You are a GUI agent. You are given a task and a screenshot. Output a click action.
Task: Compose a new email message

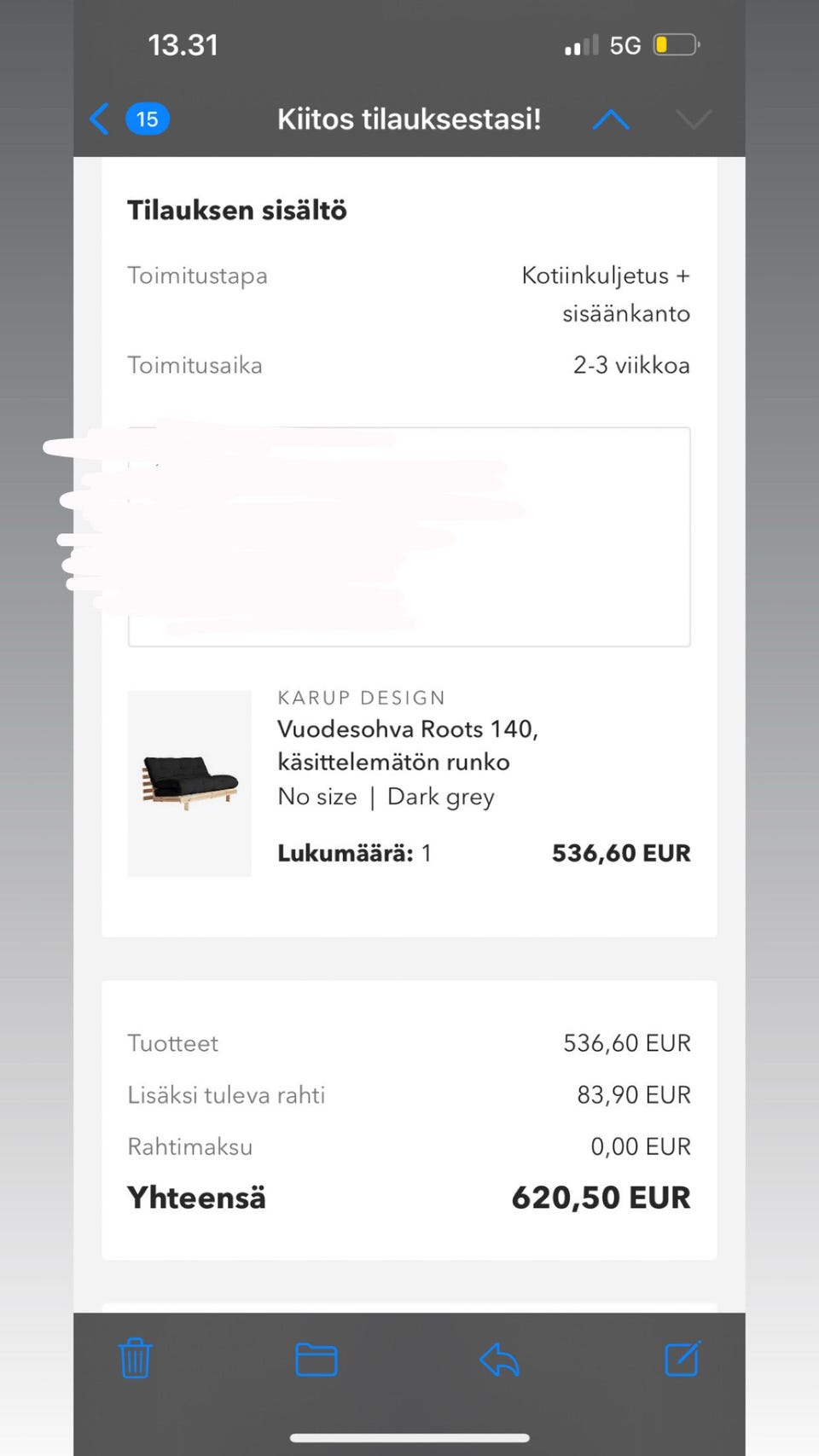(x=682, y=1359)
